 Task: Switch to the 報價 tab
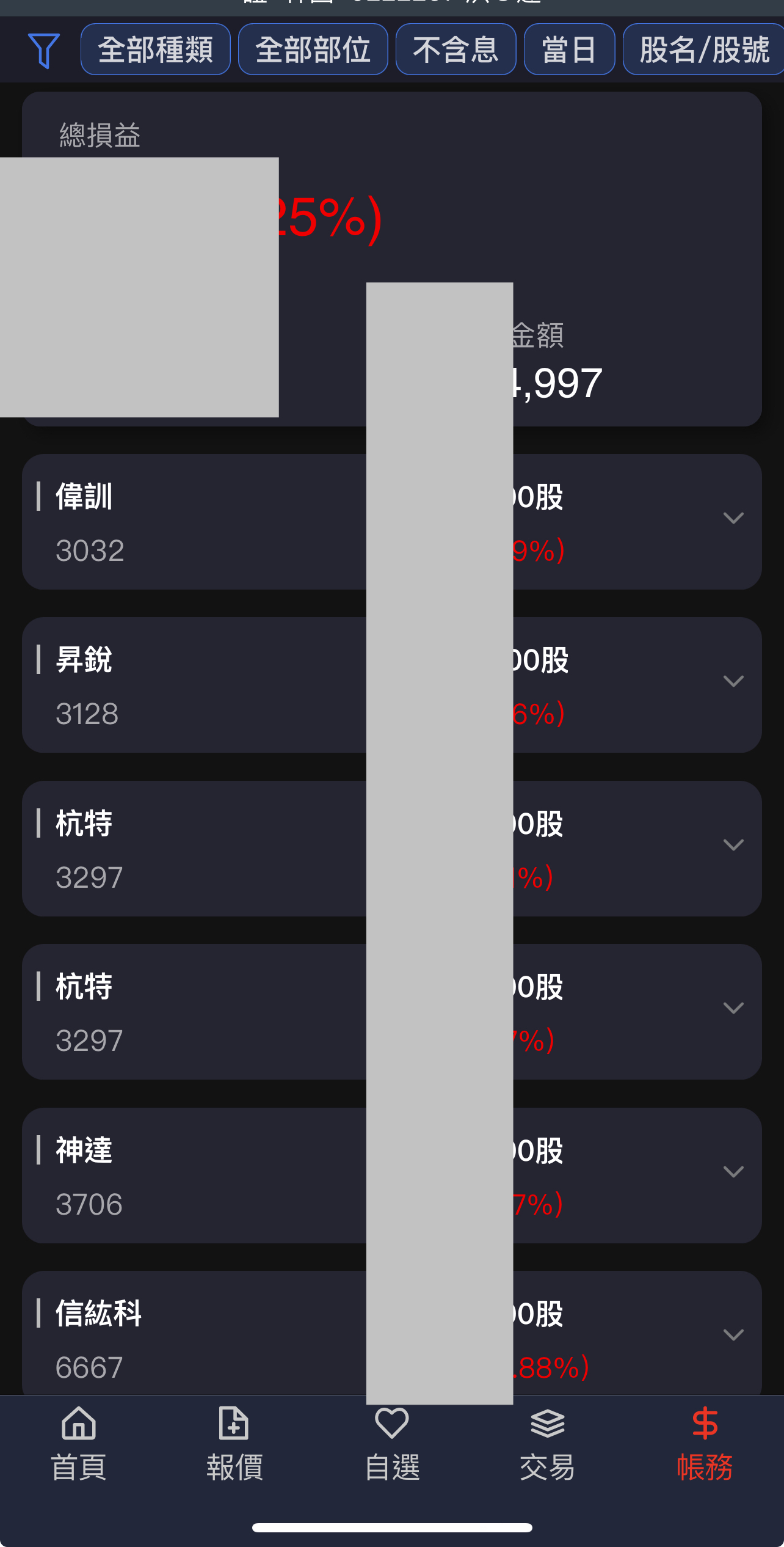[234, 1444]
